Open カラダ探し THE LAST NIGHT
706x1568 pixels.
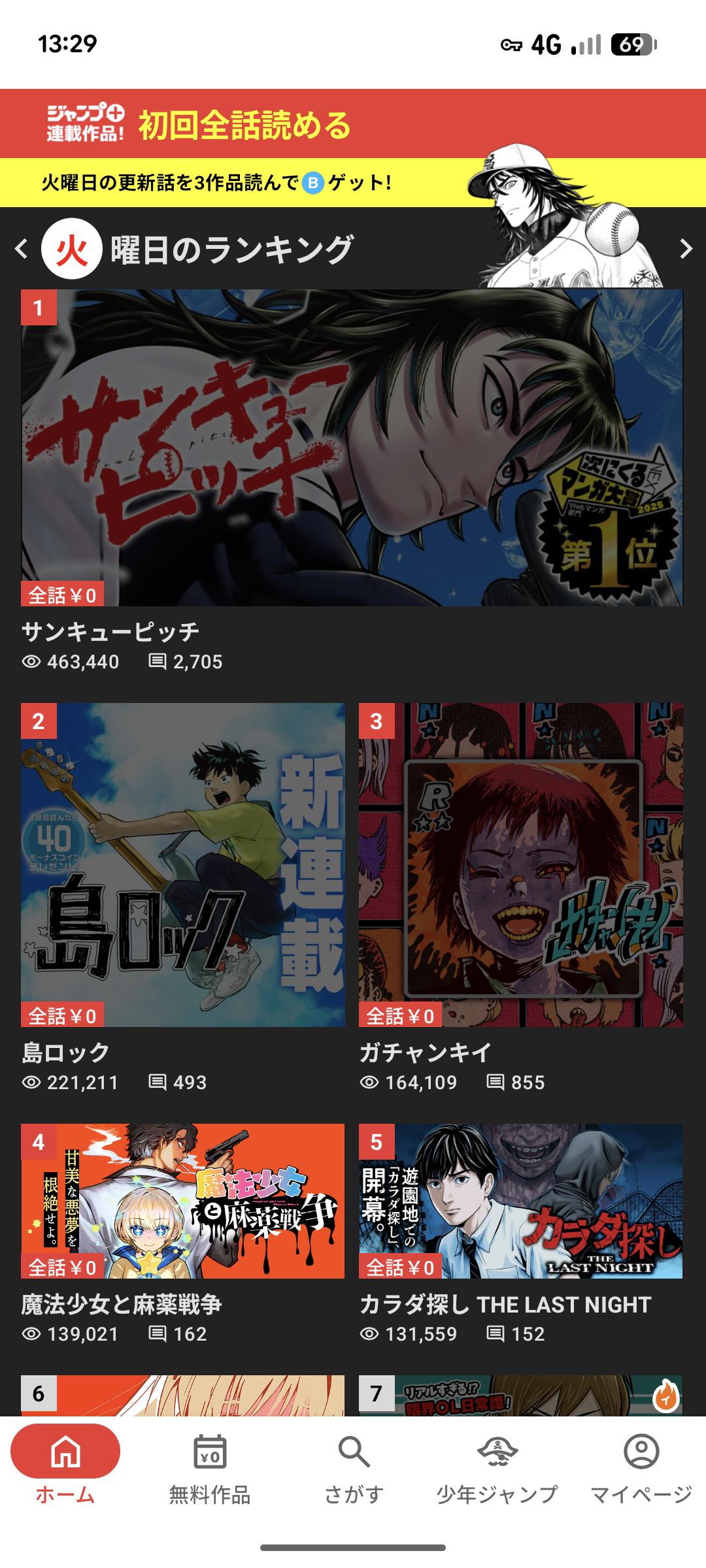pyautogui.click(x=520, y=1201)
